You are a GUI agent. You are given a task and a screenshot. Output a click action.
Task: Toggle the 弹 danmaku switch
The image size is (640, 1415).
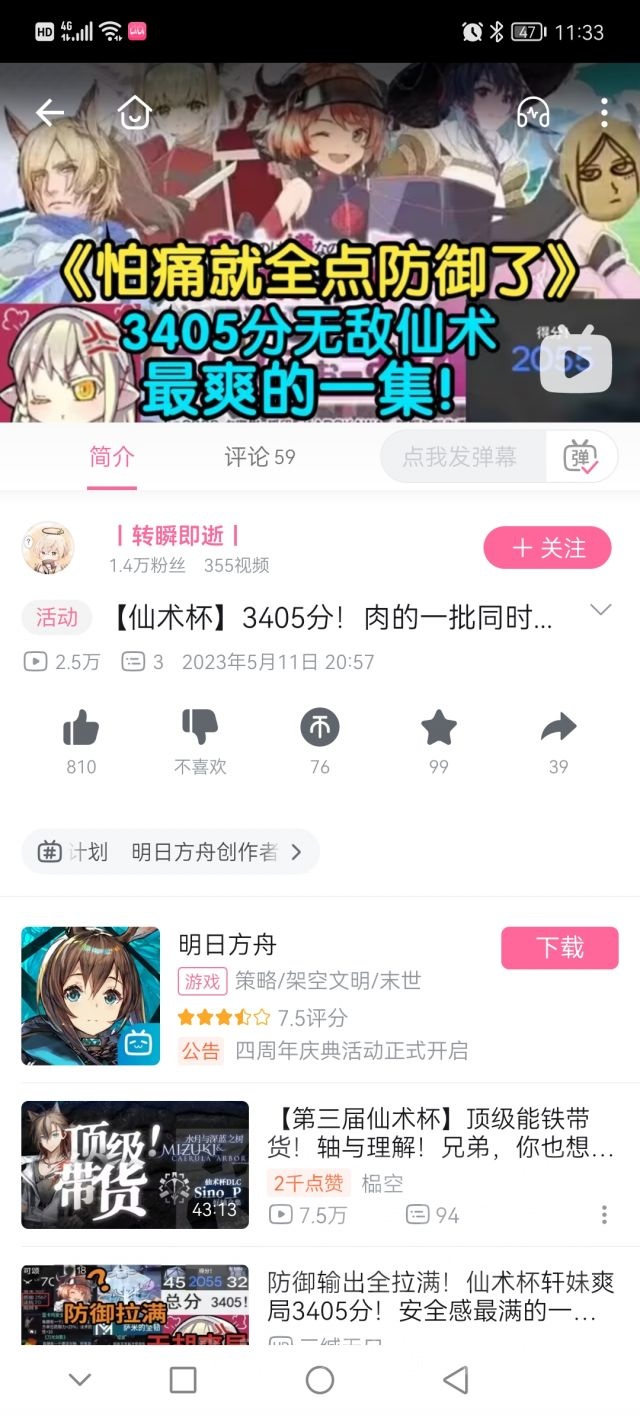click(x=581, y=458)
